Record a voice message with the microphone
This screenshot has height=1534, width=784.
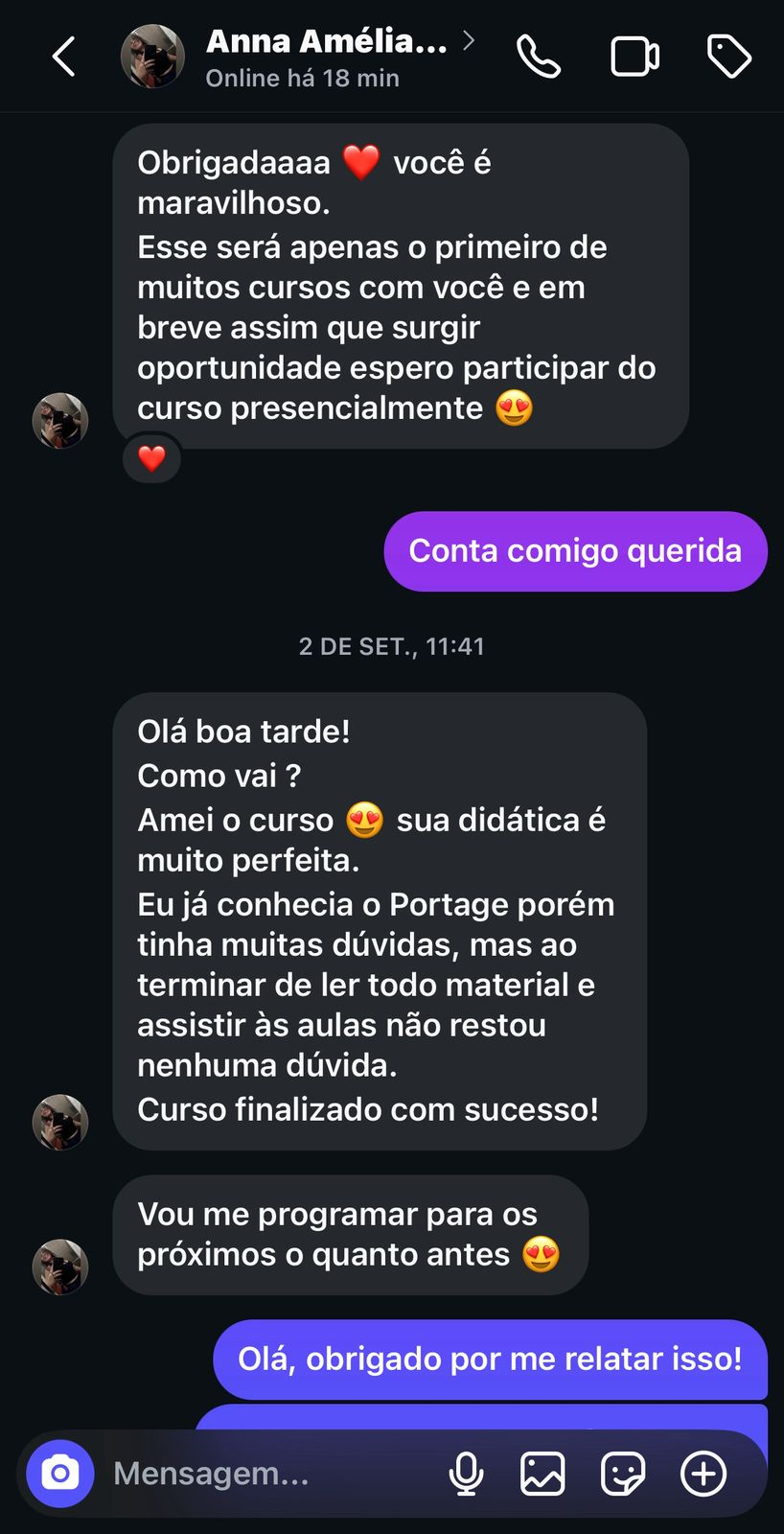[467, 1474]
